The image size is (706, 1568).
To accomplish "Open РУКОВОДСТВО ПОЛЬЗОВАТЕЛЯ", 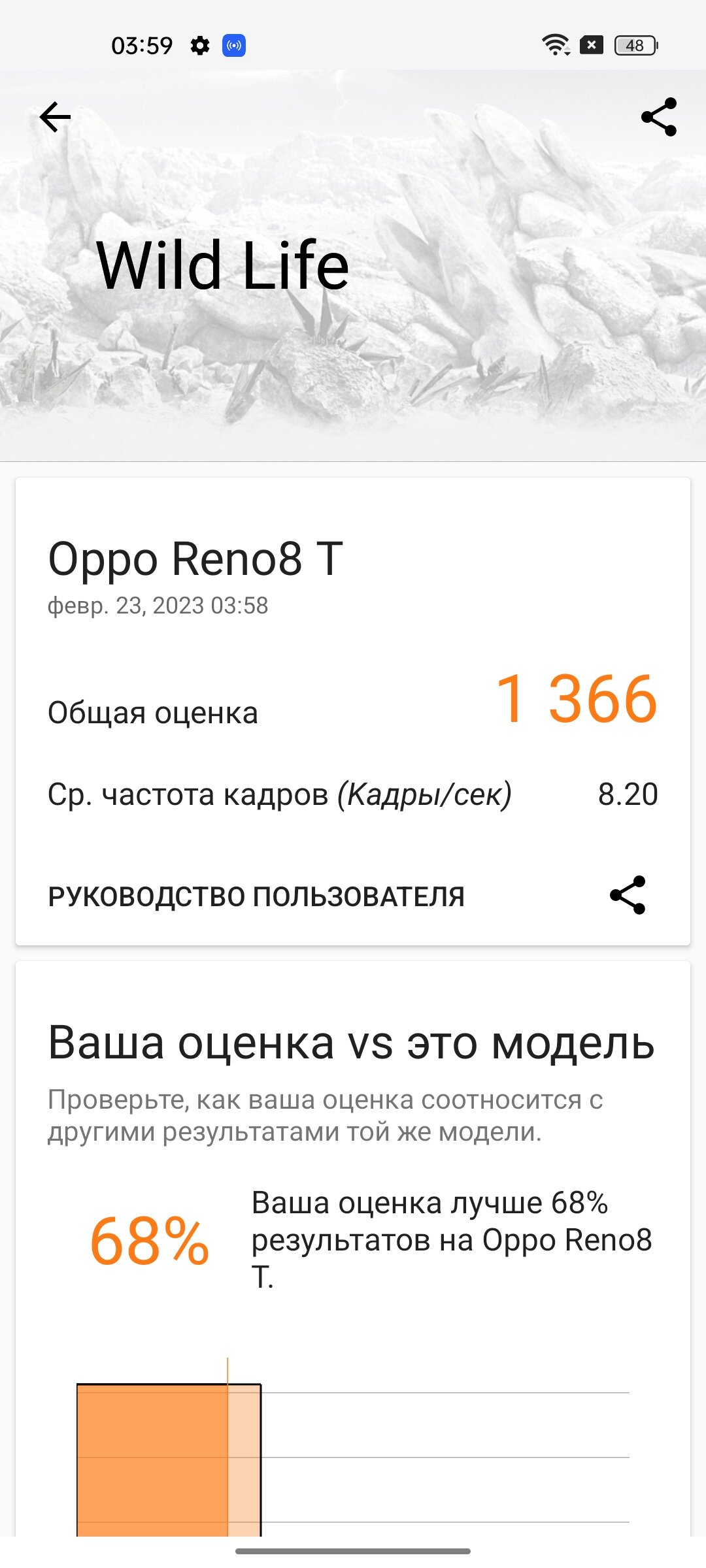I will [256, 896].
